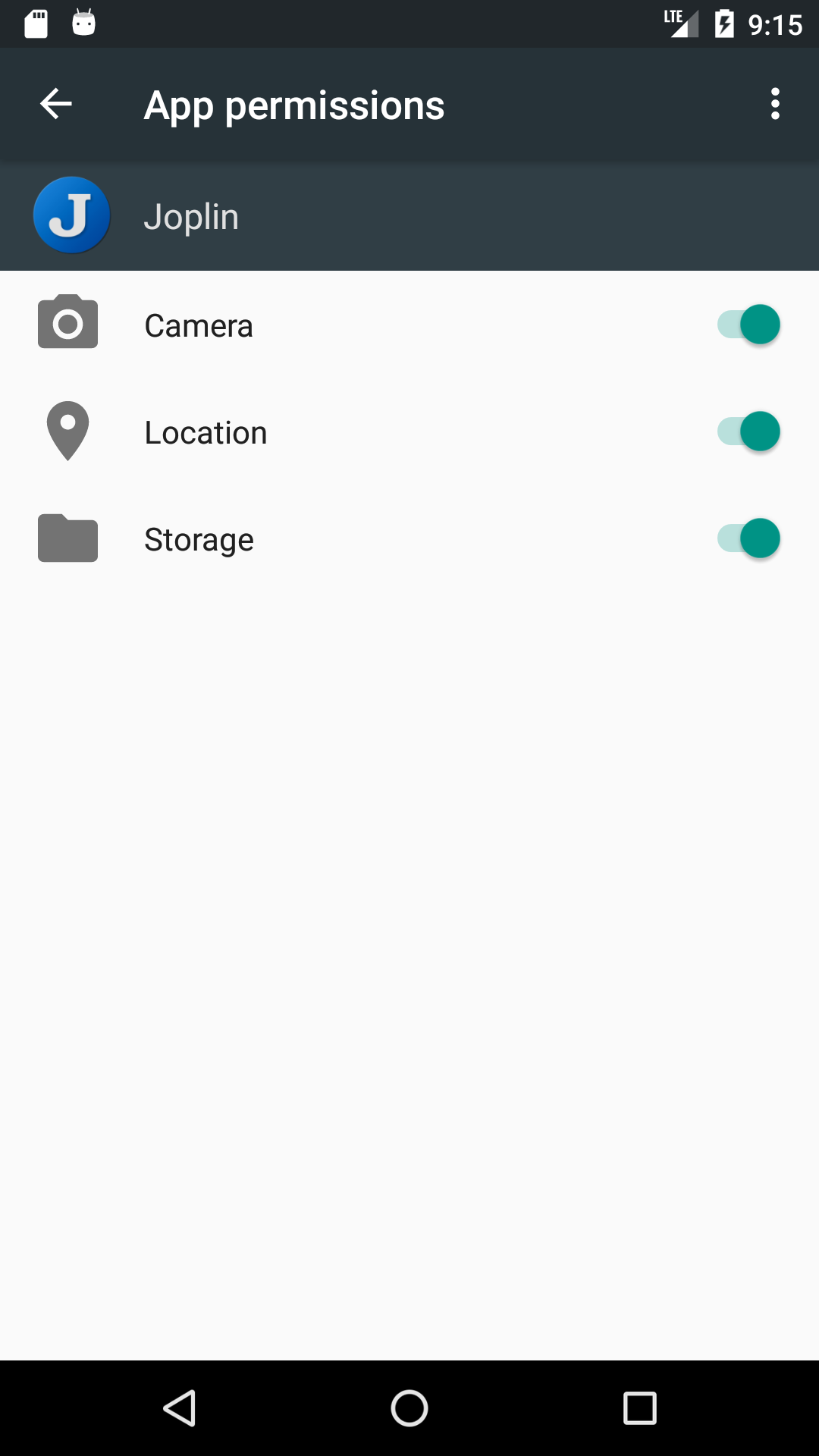This screenshot has width=819, height=1456.
Task: Open the App permissions options menu
Action: click(775, 104)
